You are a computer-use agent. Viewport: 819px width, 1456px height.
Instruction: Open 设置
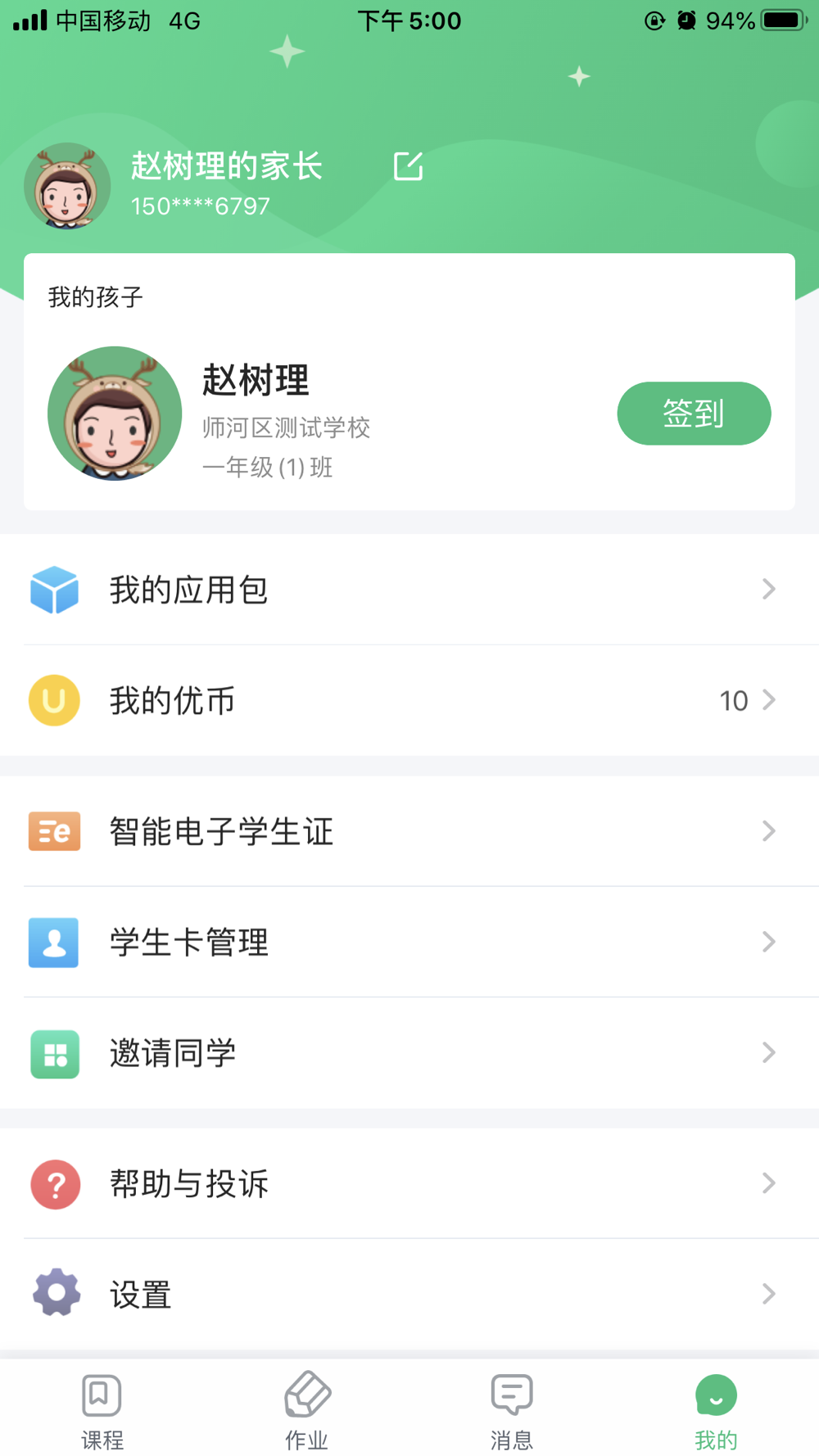coord(409,1294)
